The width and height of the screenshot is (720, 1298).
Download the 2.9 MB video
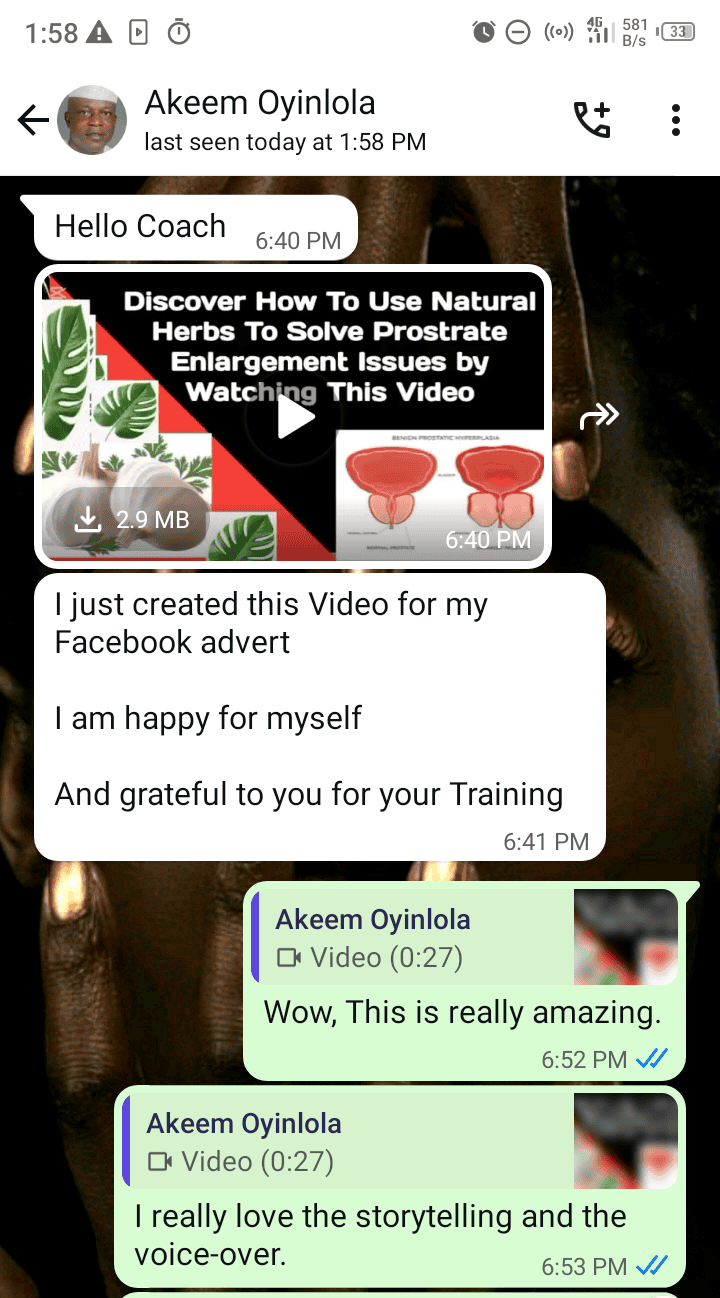point(130,520)
